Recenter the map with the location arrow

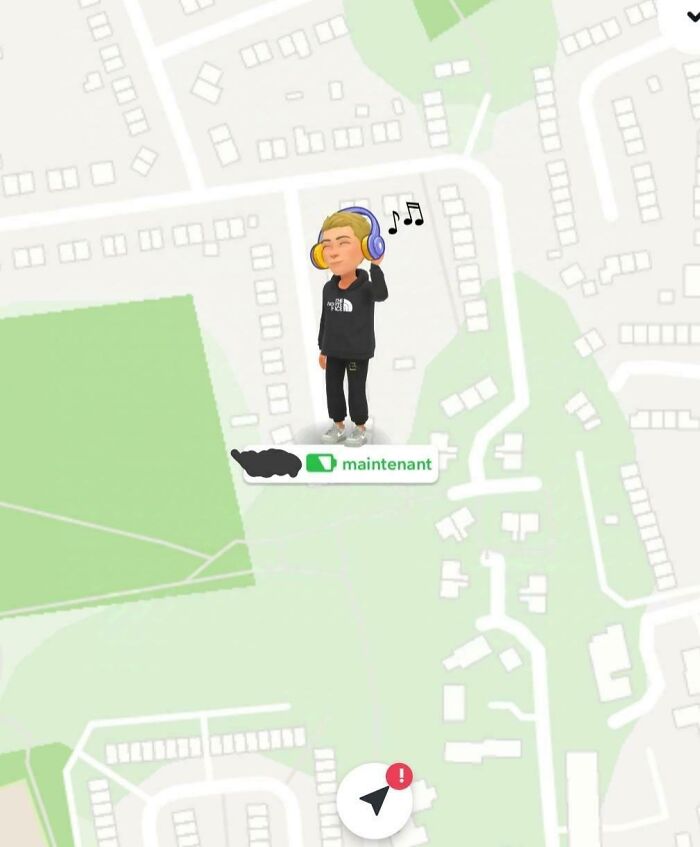click(374, 801)
